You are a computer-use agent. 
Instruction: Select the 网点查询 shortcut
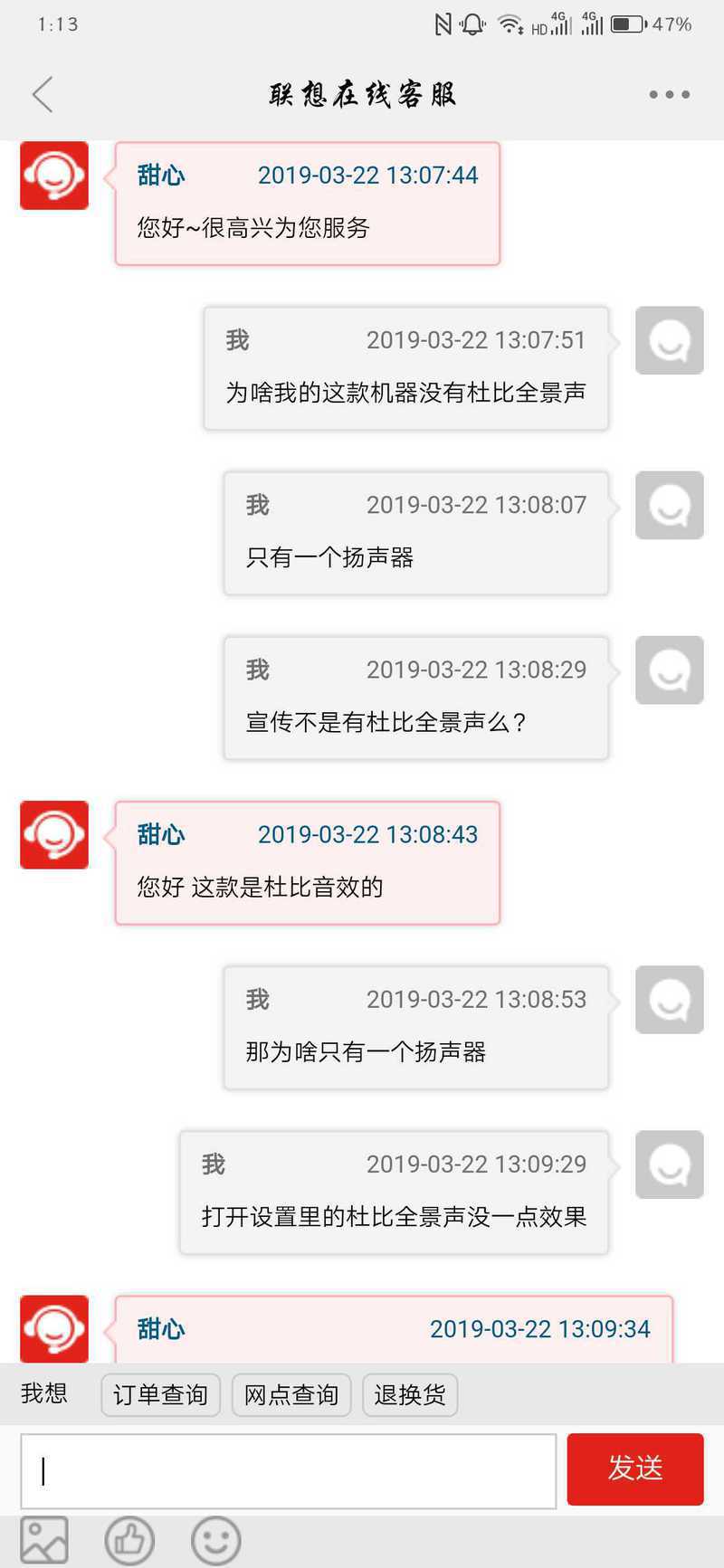click(x=291, y=1394)
